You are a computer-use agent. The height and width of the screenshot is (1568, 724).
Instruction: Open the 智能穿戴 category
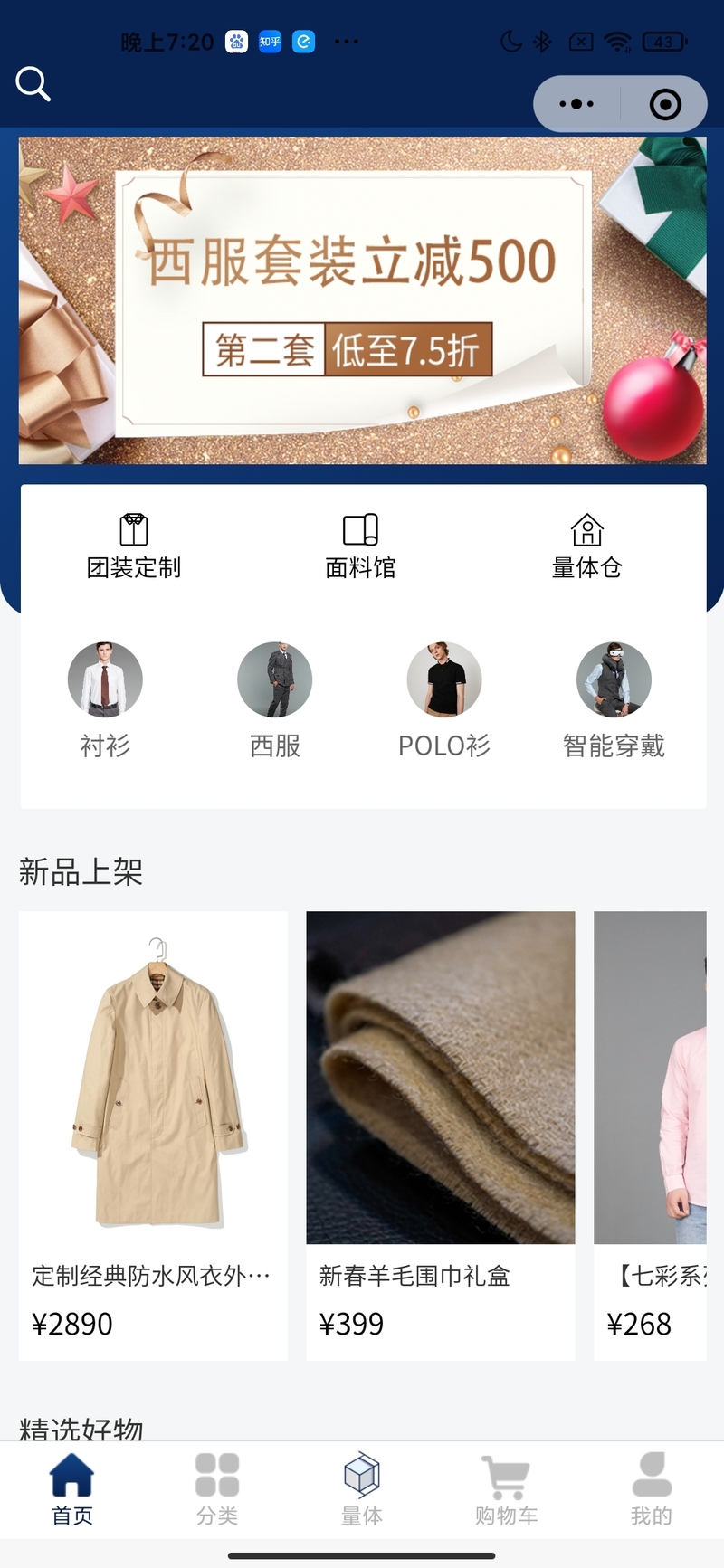tap(614, 698)
